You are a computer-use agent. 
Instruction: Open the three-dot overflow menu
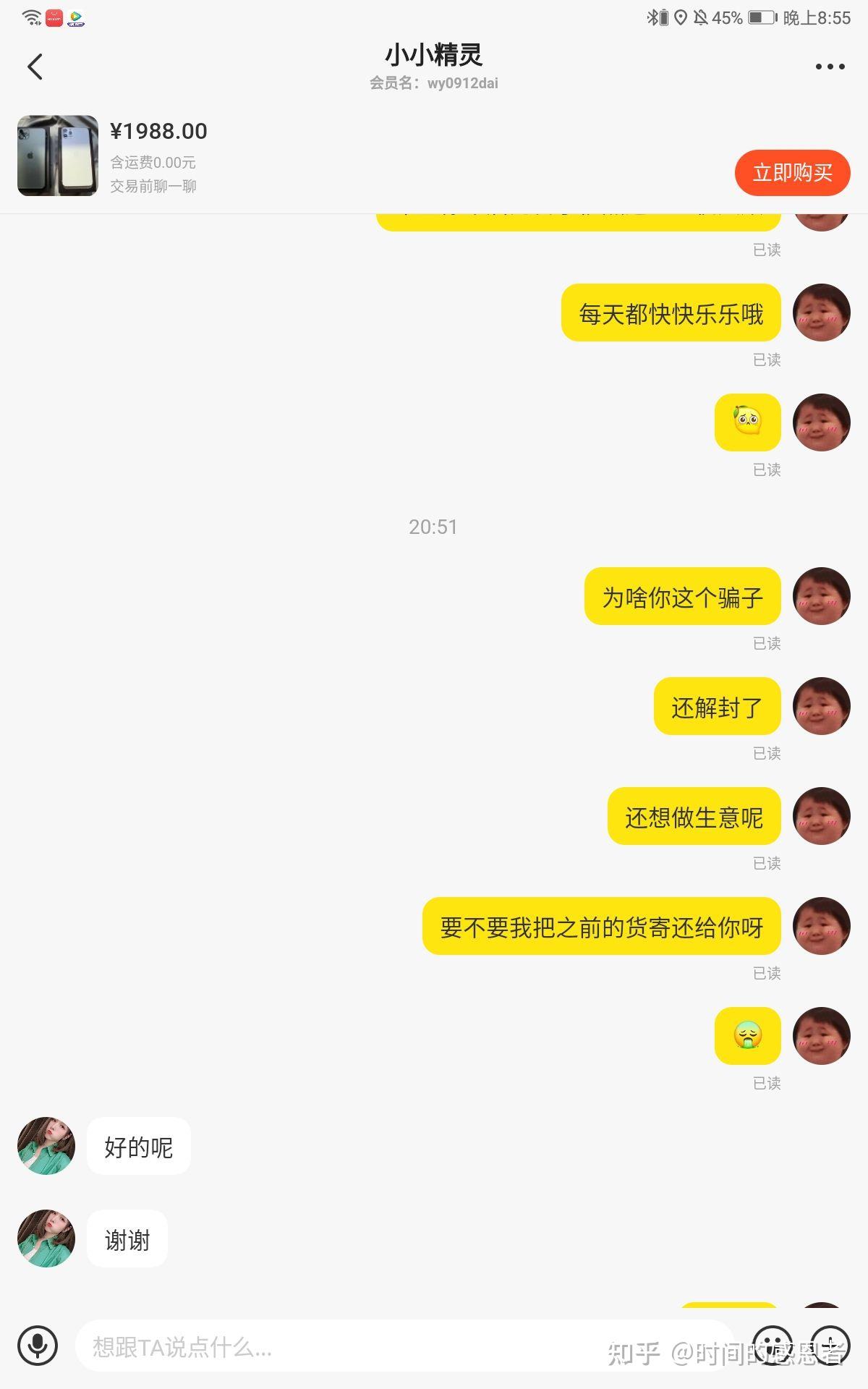click(830, 67)
